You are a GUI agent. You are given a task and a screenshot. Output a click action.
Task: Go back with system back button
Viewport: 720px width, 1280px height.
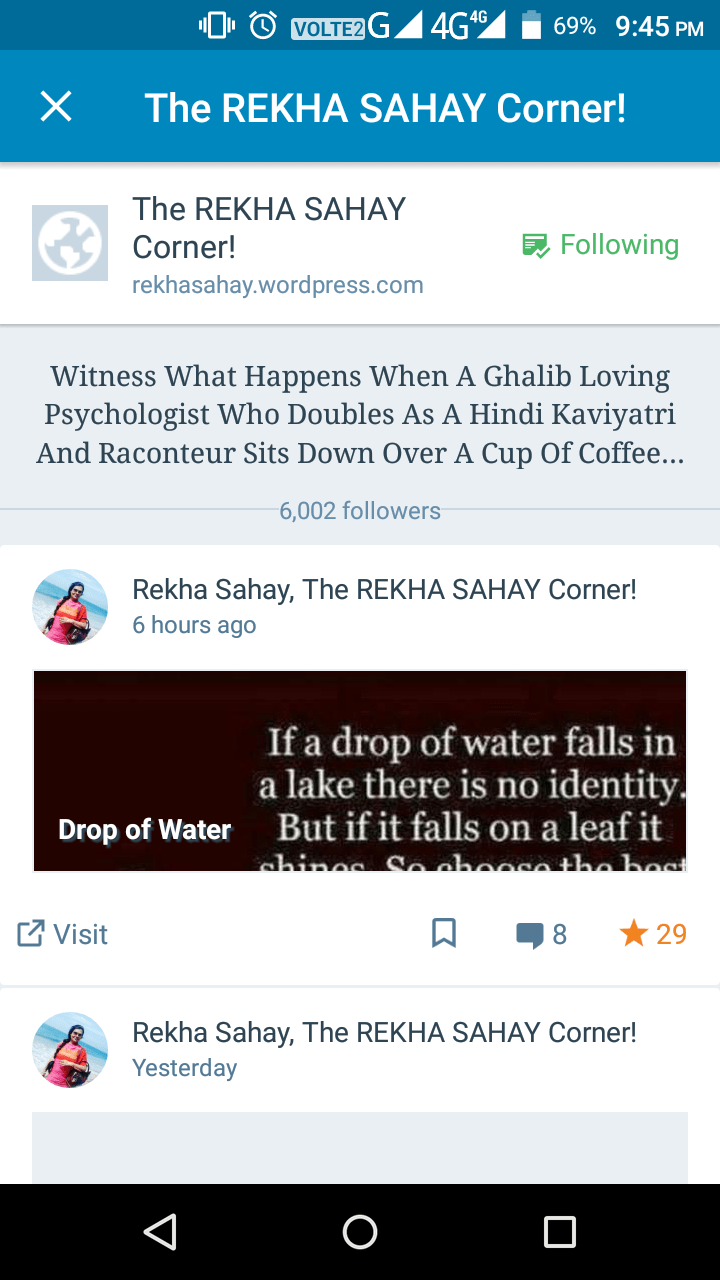160,1232
